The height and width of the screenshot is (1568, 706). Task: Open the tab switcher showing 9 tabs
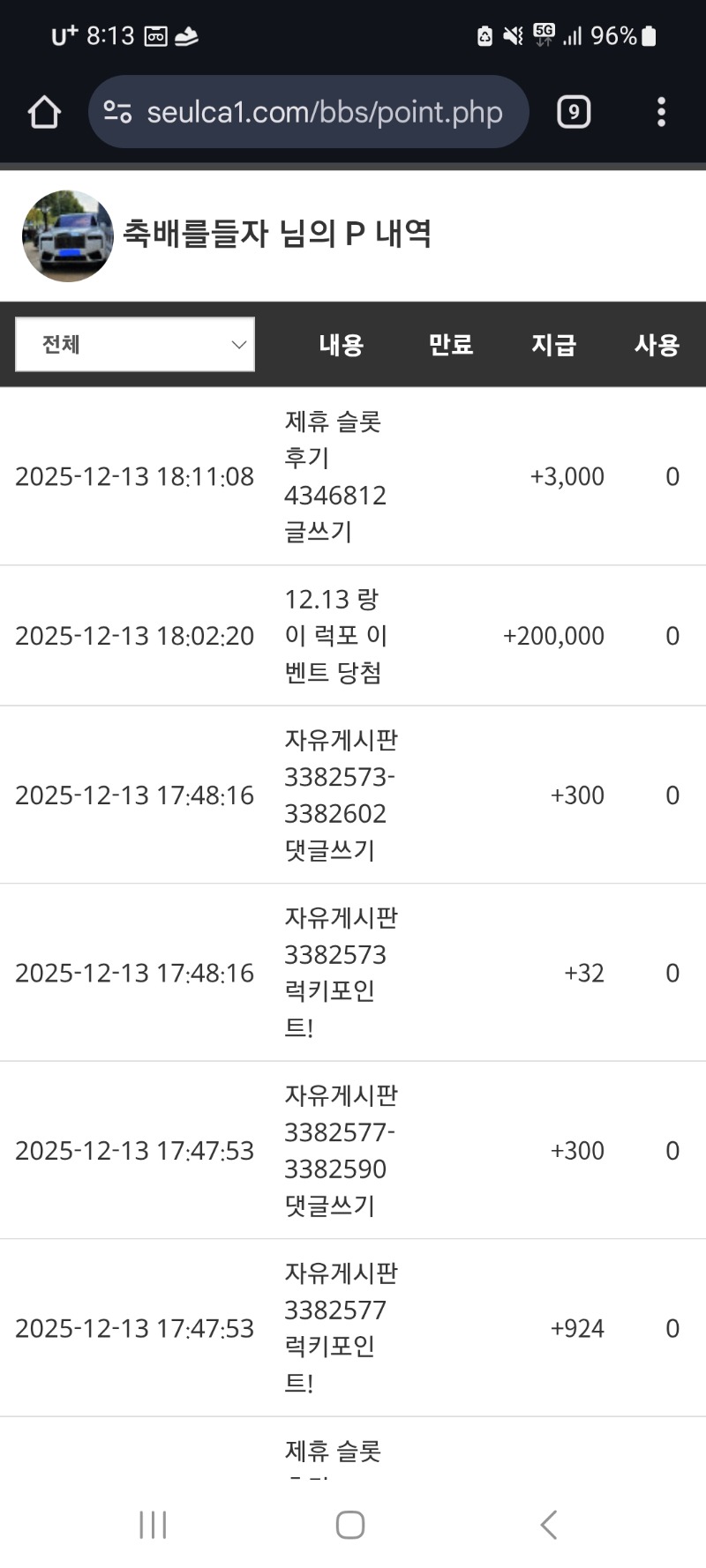(x=574, y=111)
